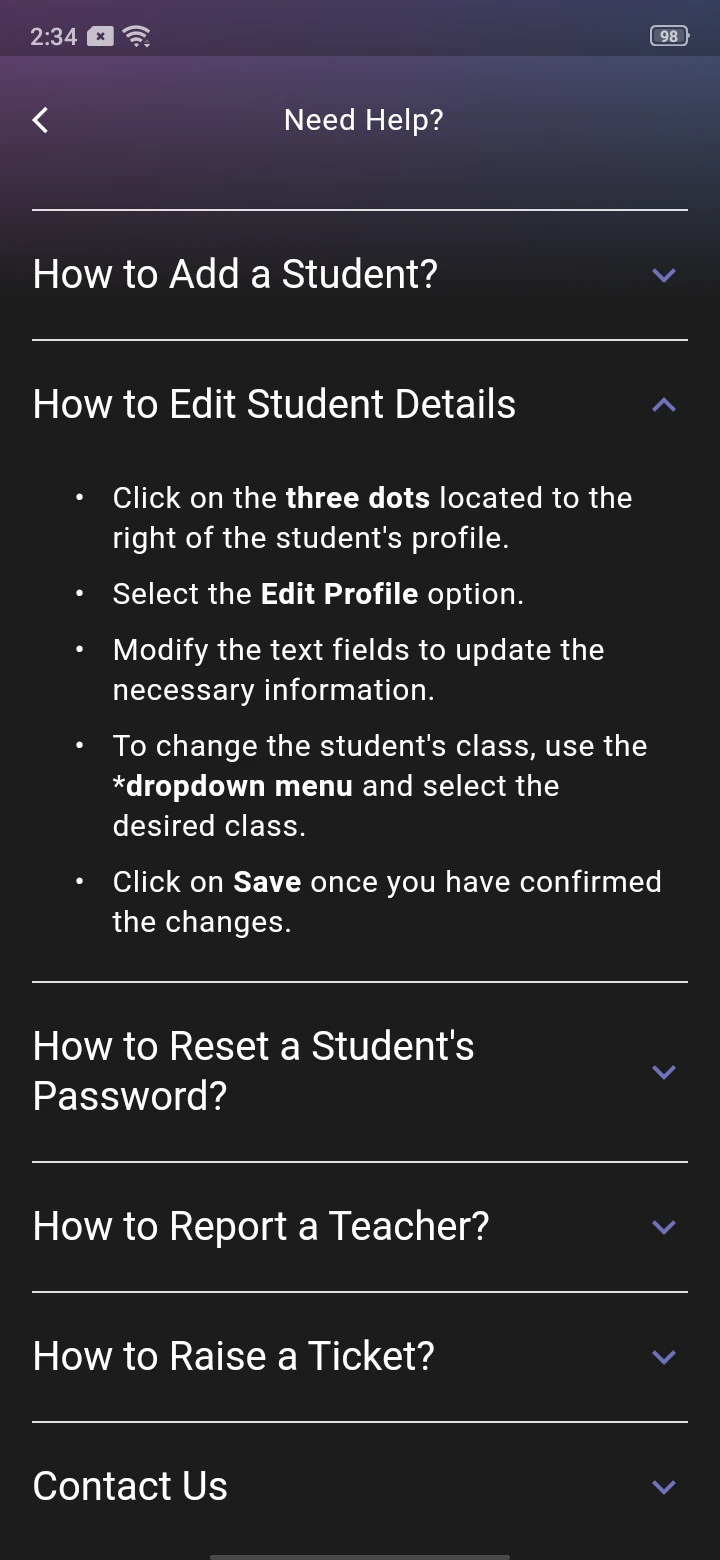720x1560 pixels.
Task: Expand the Contact Us section
Action: tap(663, 1487)
